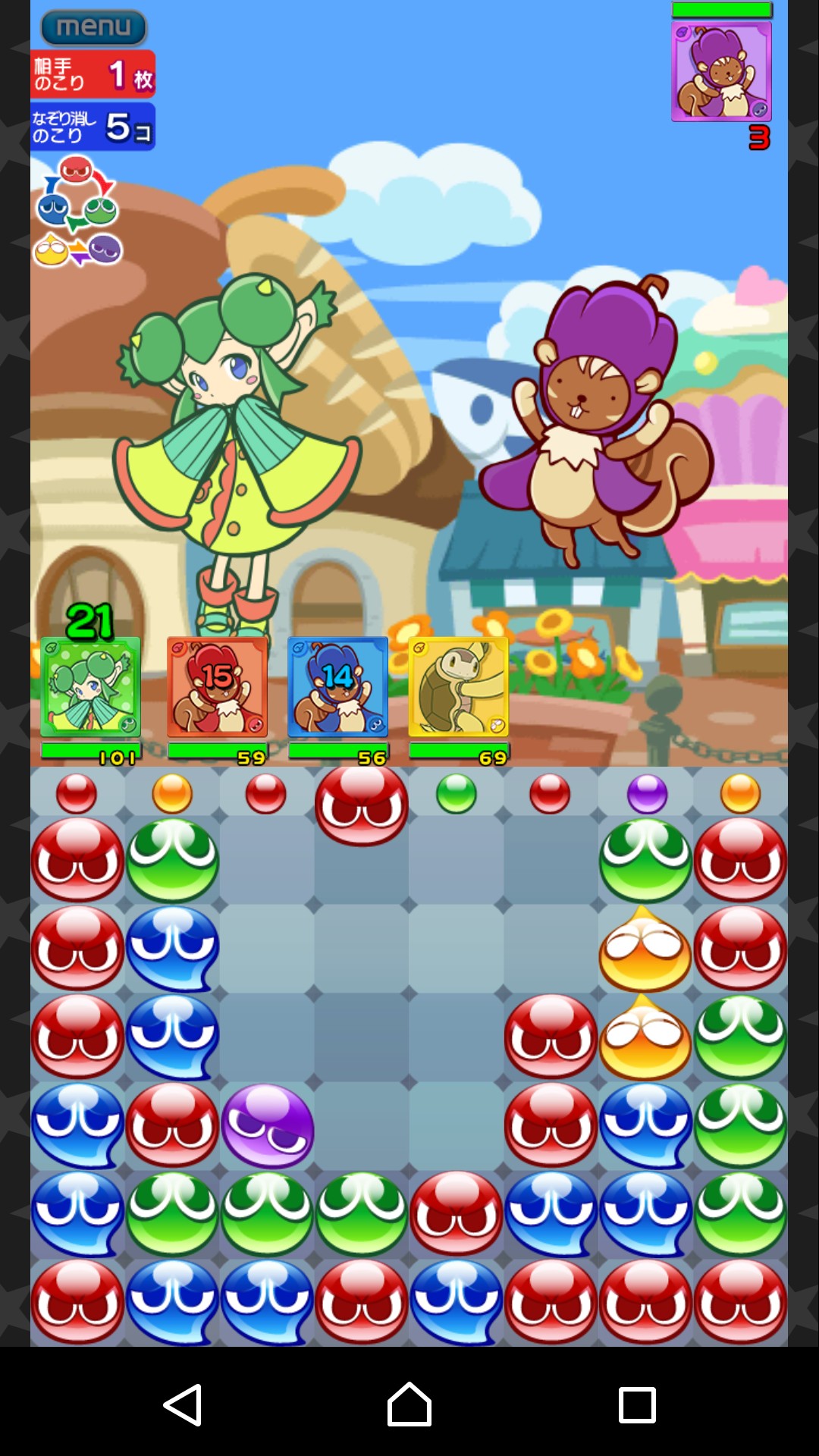Return to the home screen

tap(409, 1404)
